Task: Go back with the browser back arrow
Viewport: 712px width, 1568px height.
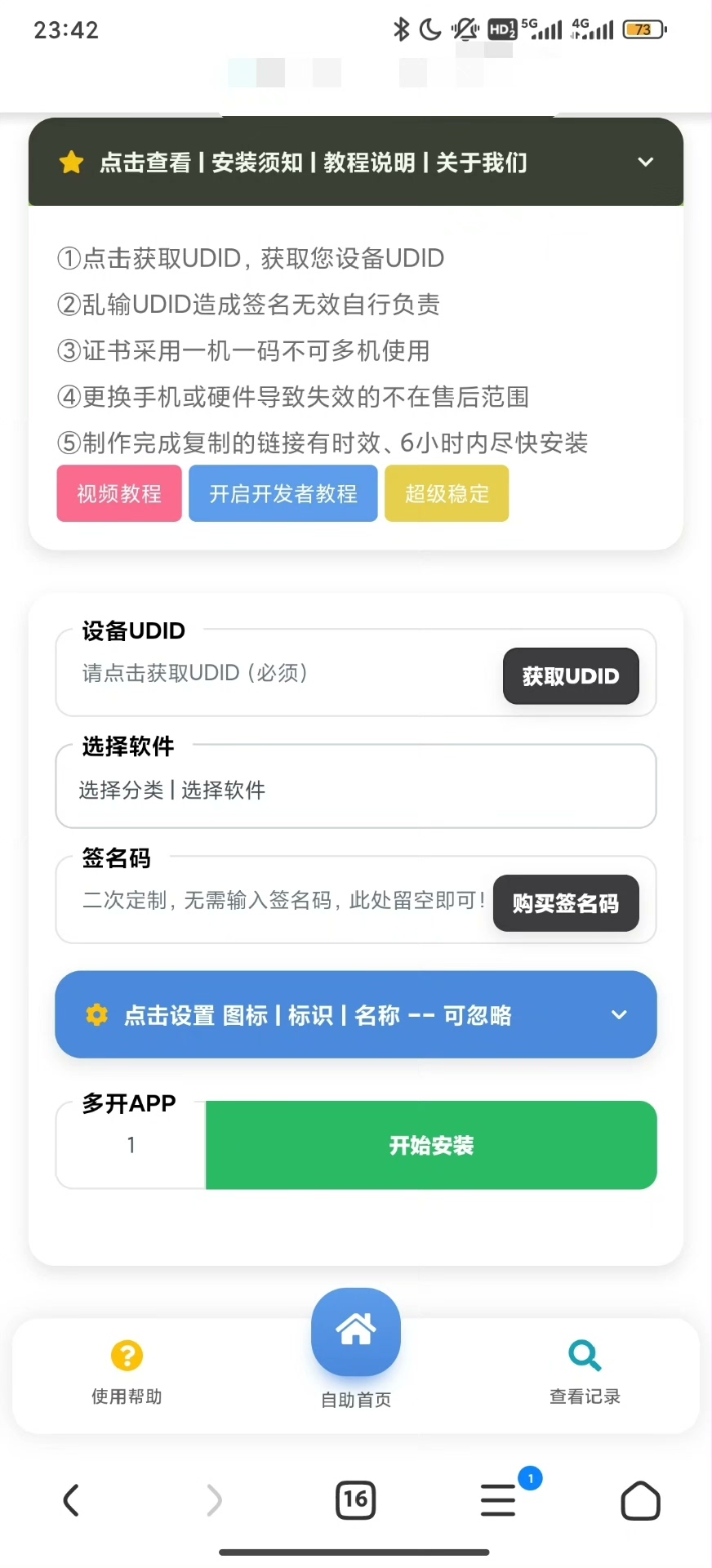Action: (x=72, y=1500)
